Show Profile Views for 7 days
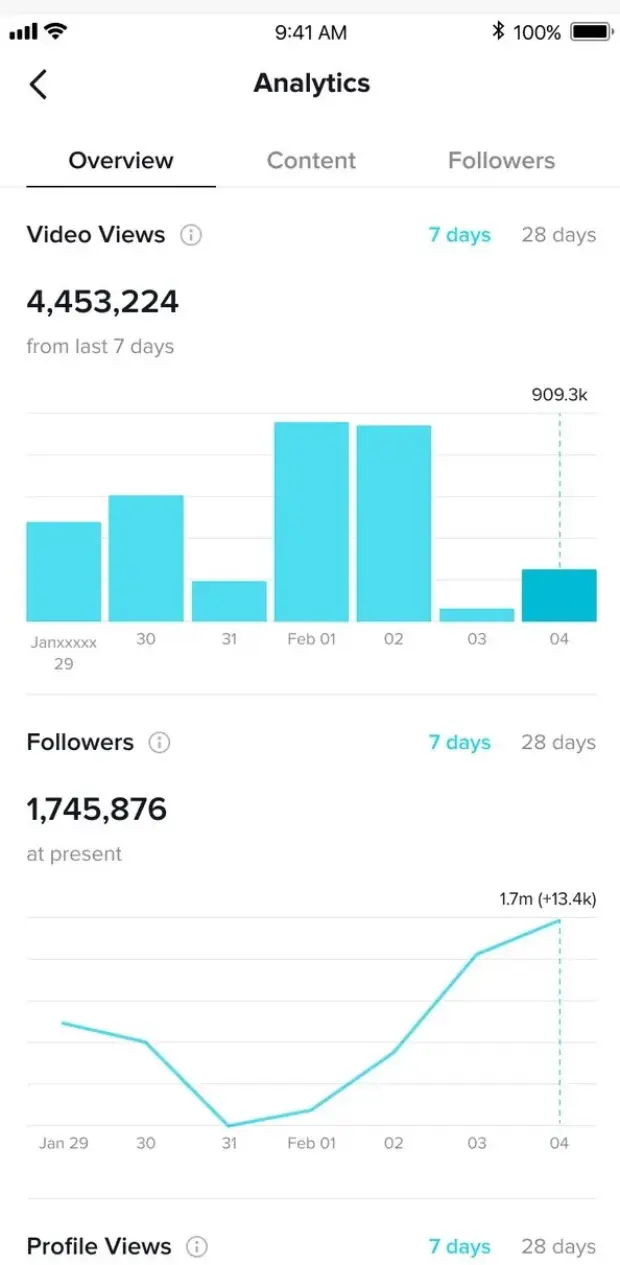The image size is (620, 1265). tap(460, 1247)
